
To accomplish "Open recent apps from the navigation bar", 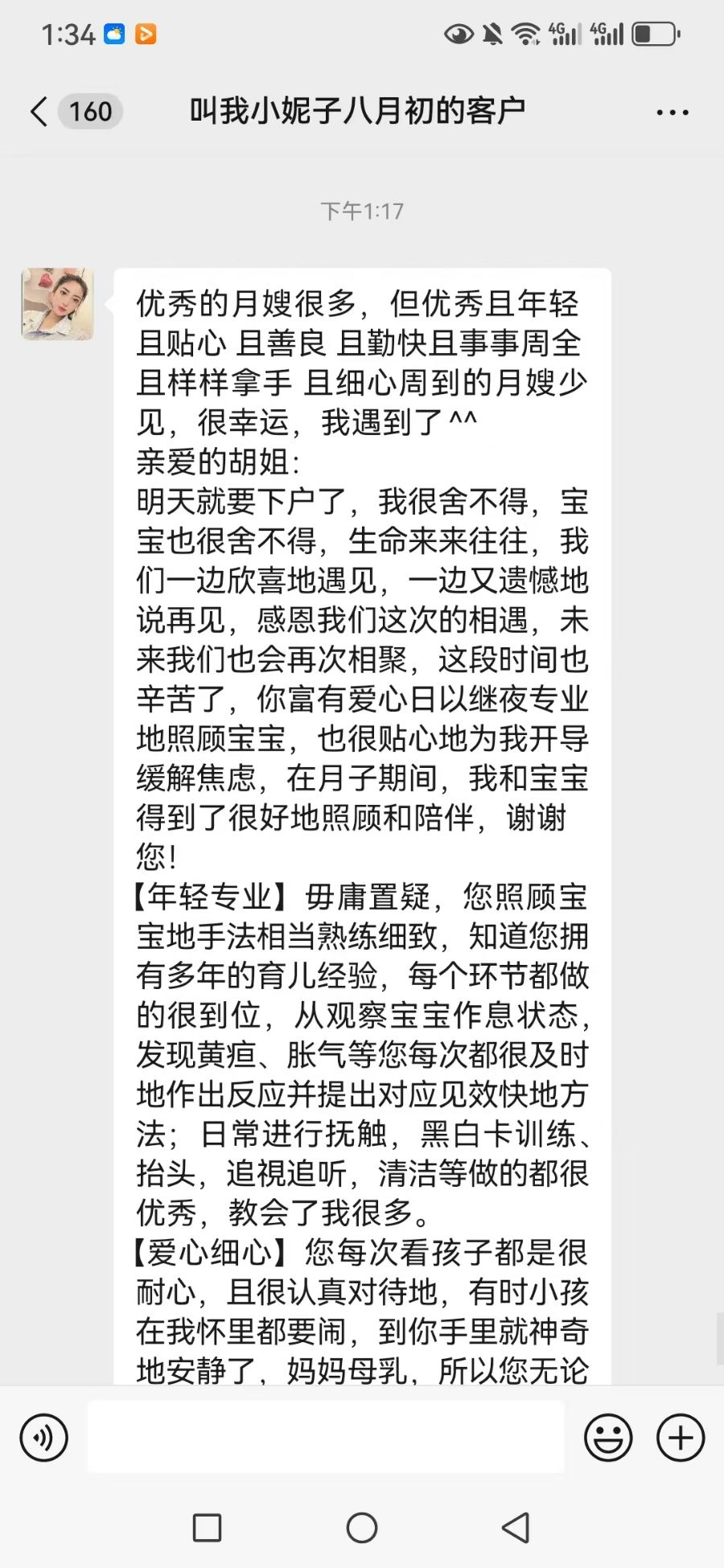I will [x=208, y=1528].
